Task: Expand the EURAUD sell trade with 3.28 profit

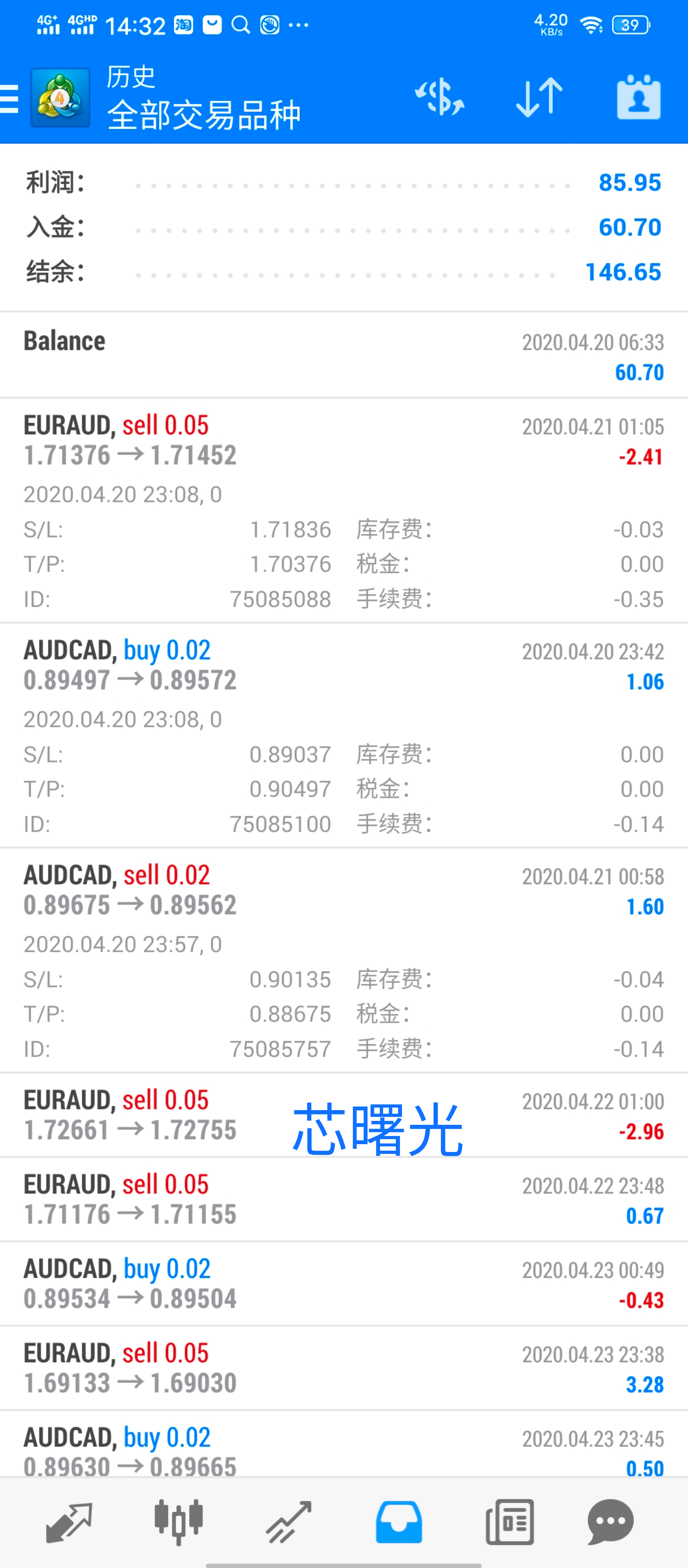Action: [x=344, y=1368]
